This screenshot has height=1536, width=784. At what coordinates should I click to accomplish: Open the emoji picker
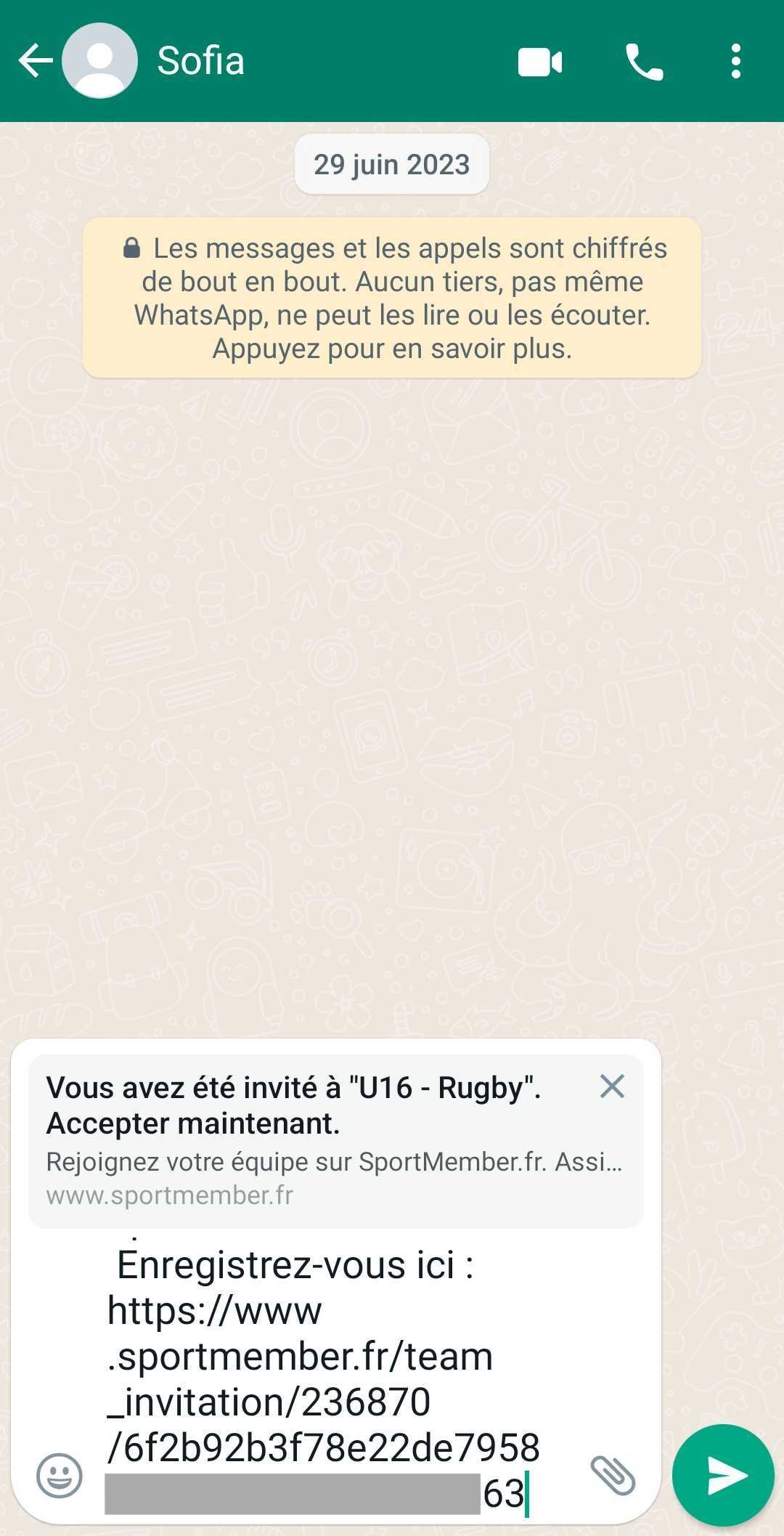coord(60,1475)
